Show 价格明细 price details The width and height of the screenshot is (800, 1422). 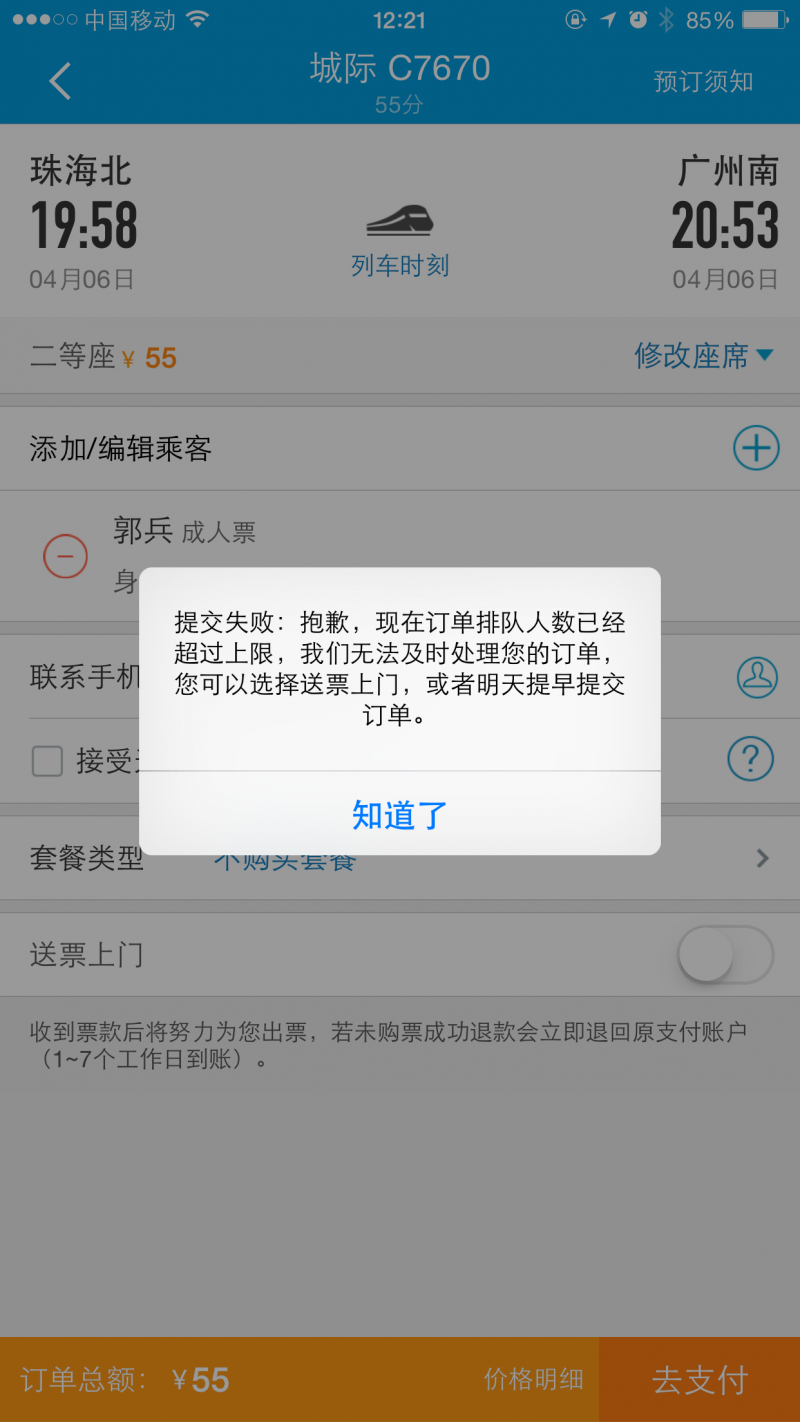534,1380
